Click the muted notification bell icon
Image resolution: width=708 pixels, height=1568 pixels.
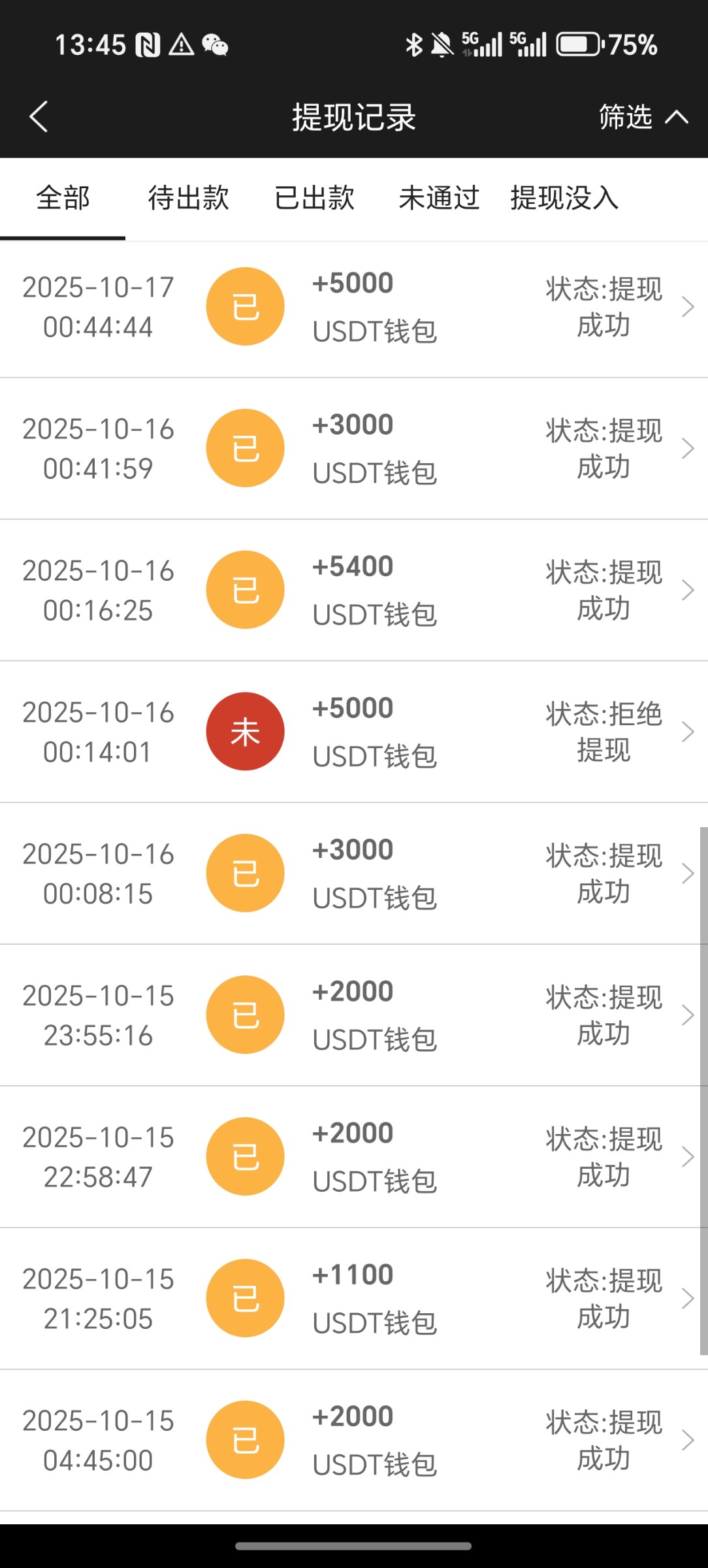442,44
